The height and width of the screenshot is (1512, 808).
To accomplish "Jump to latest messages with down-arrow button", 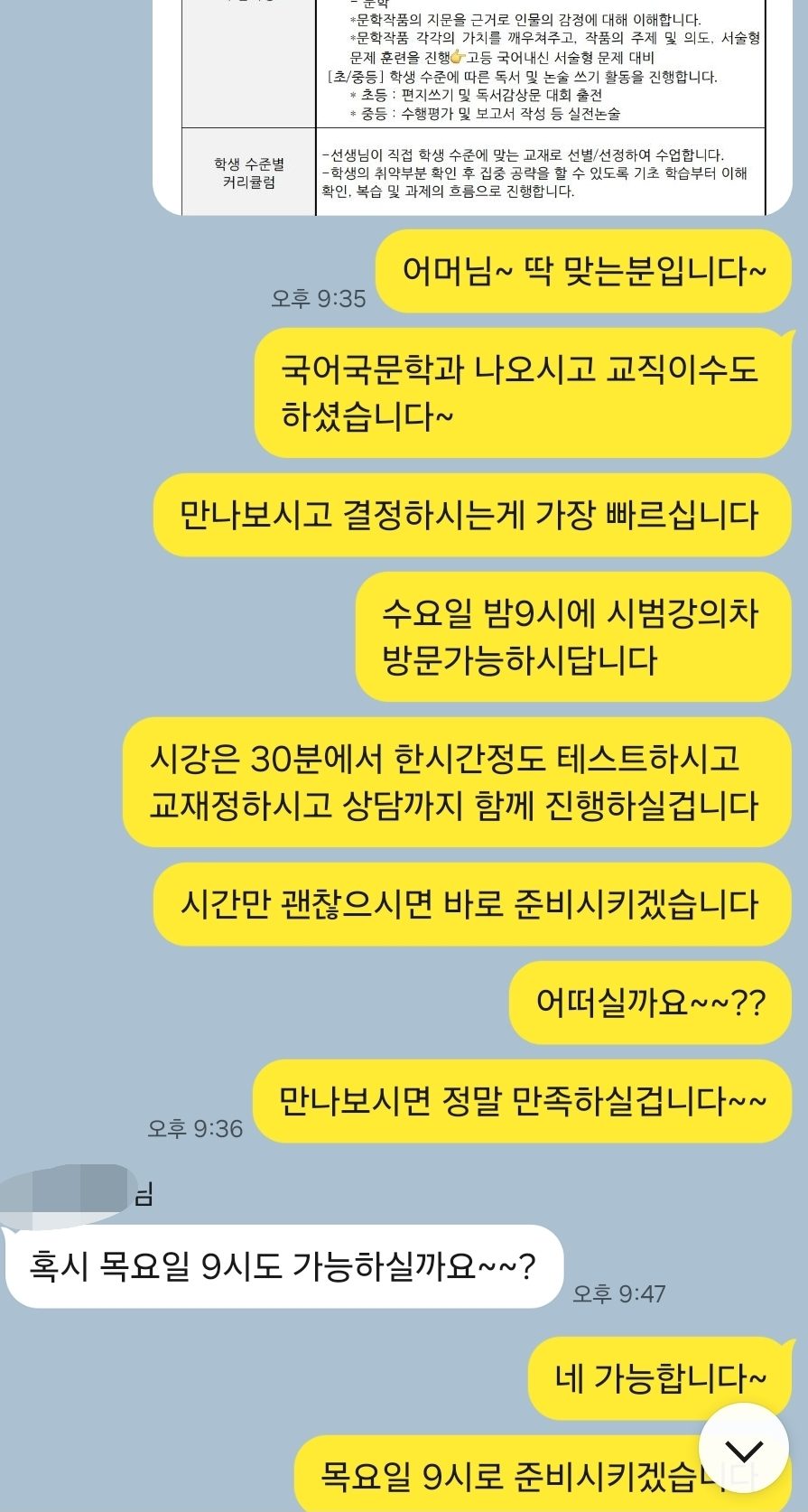I will pos(744,1451).
